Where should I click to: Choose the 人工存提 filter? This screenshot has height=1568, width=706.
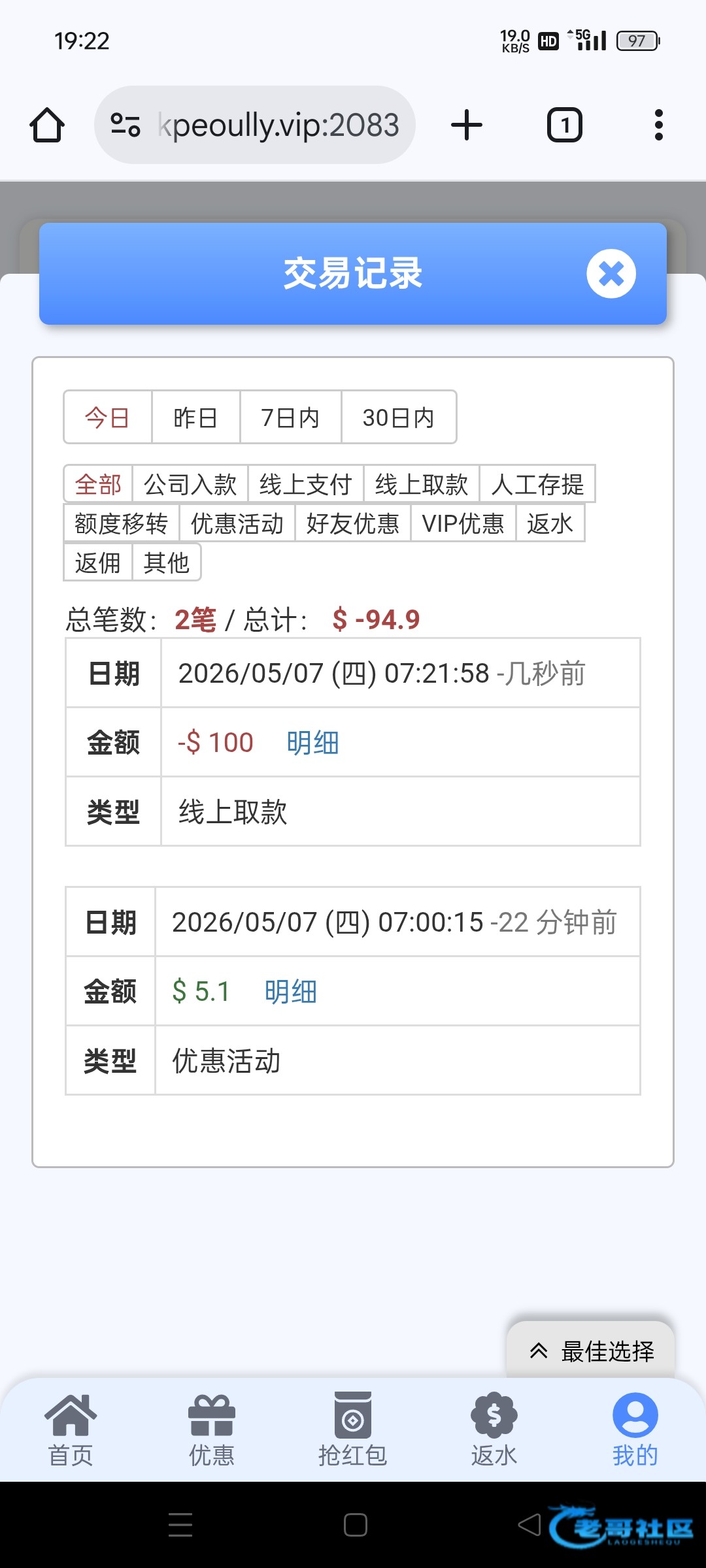537,485
